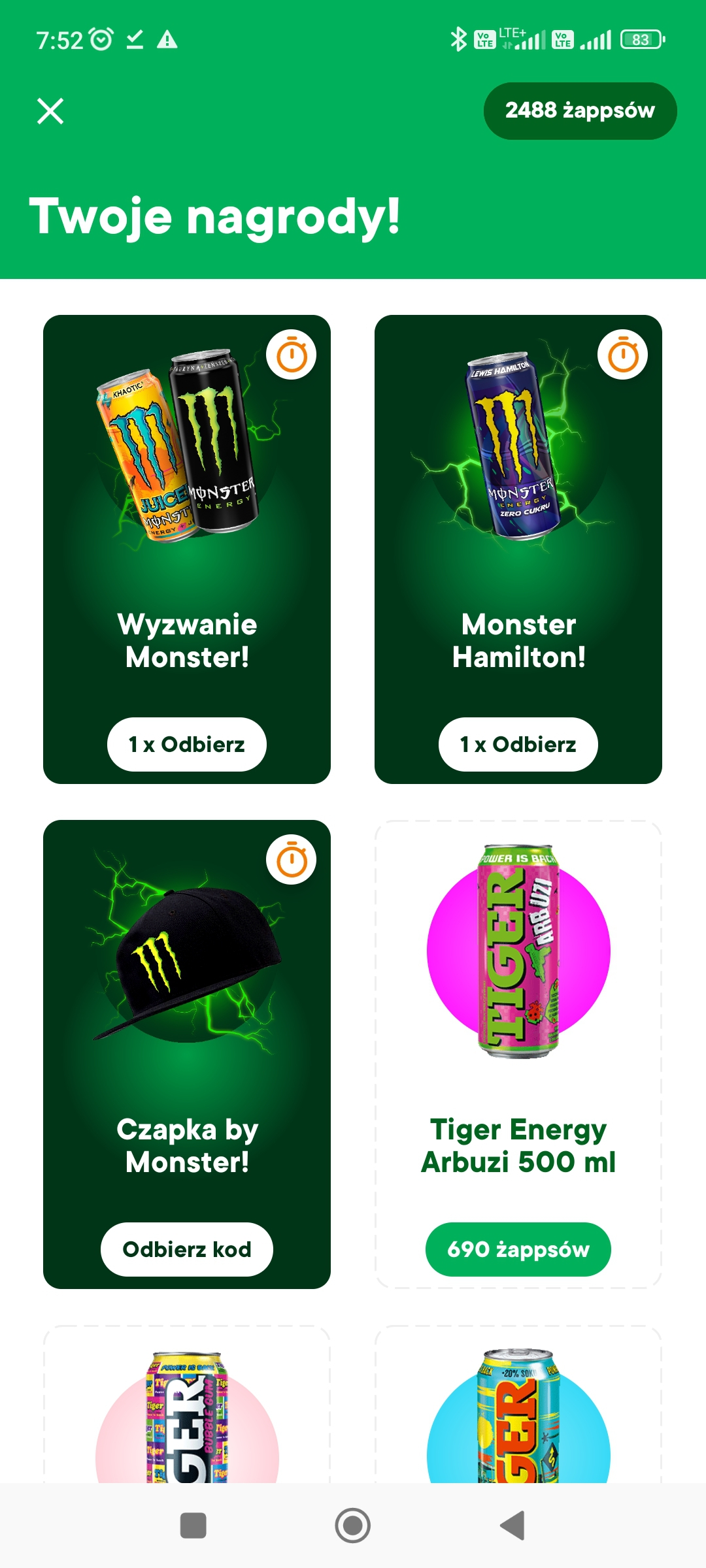Tap Odbierz kod for Czapka by Monster

[187, 1249]
